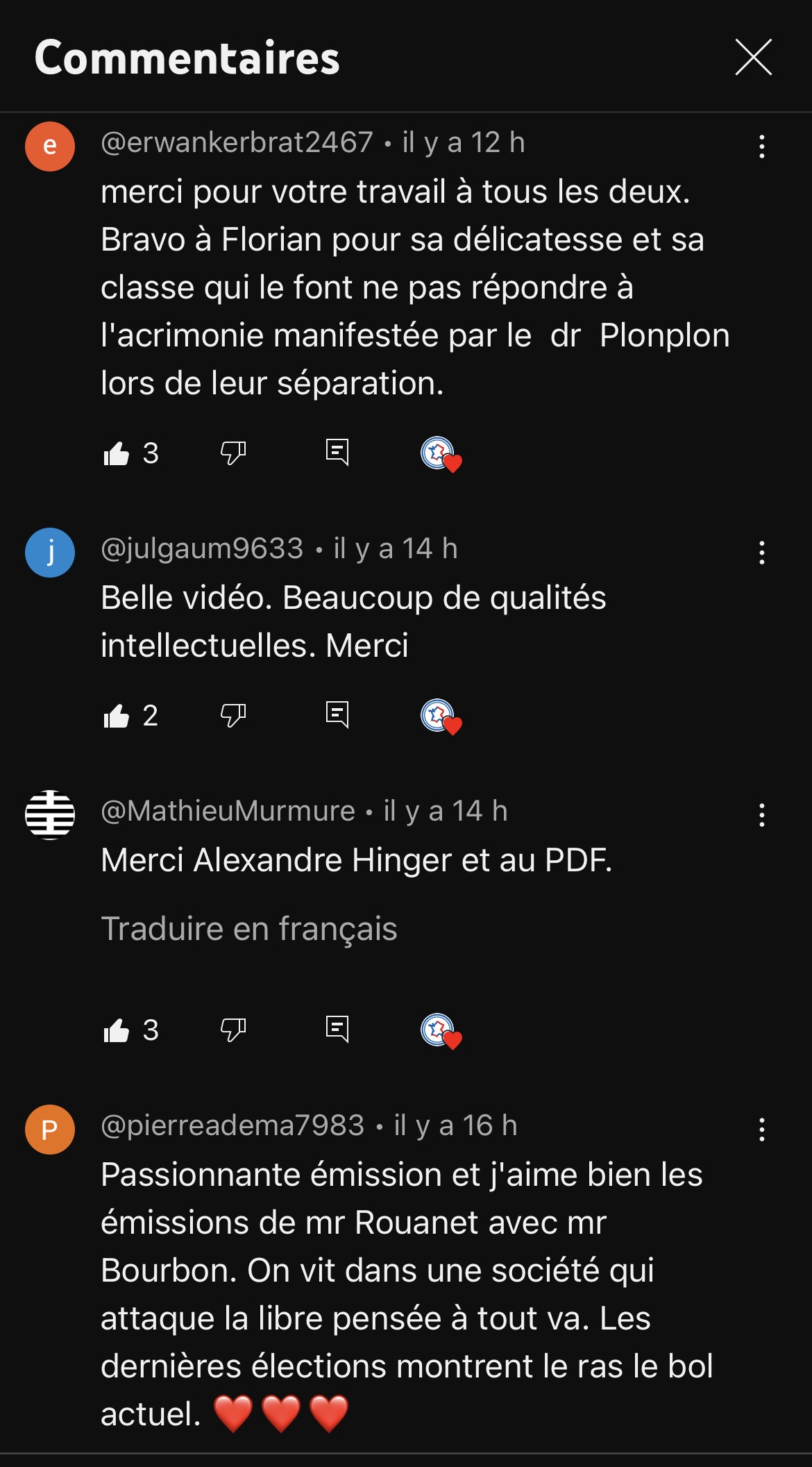This screenshot has width=812, height=1467.
Task: Open options menu for @pierreadema7983's comment
Action: pyautogui.click(x=762, y=1130)
